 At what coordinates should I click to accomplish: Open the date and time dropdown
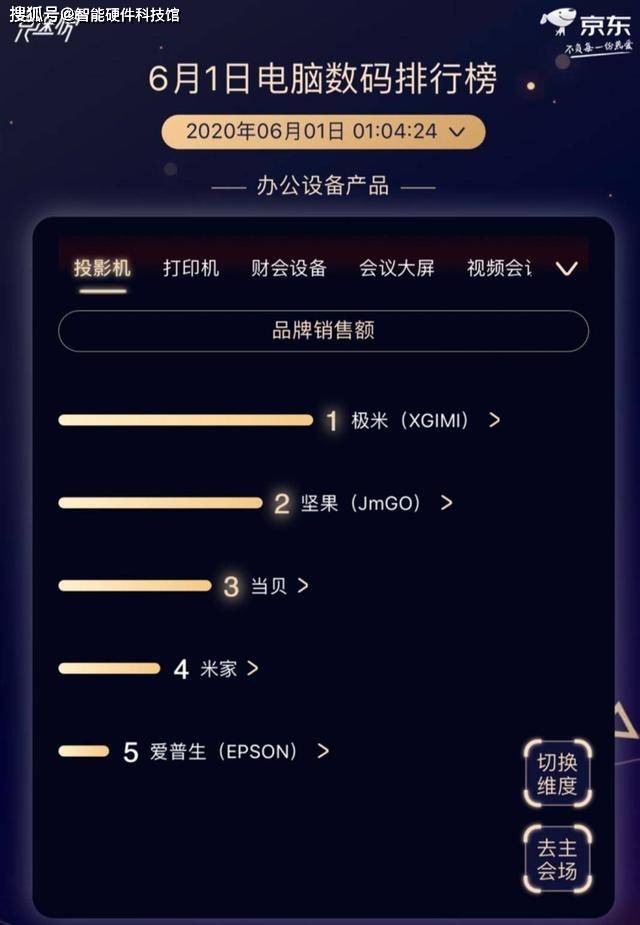click(324, 131)
